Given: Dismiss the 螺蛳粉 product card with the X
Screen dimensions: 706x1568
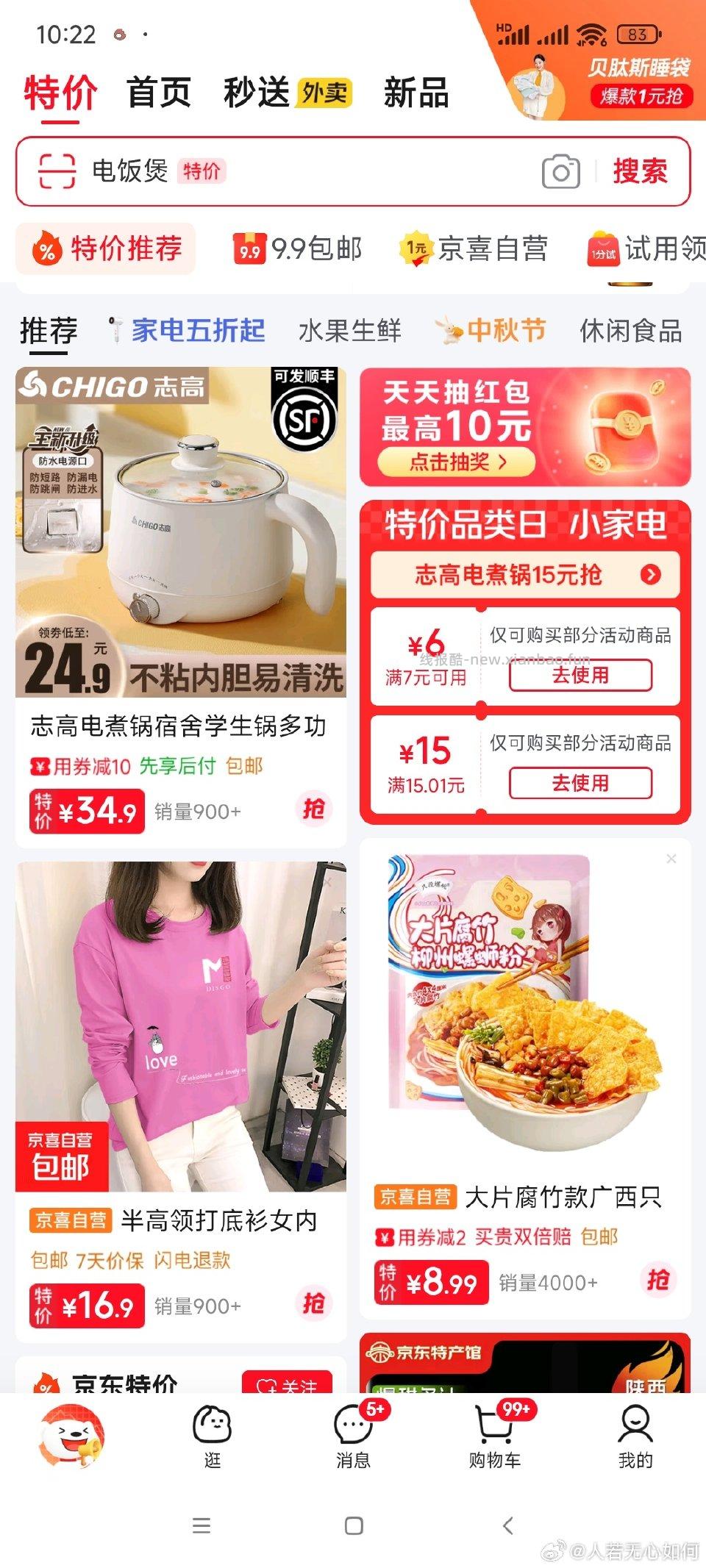Looking at the screenshot, I should point(671,858).
